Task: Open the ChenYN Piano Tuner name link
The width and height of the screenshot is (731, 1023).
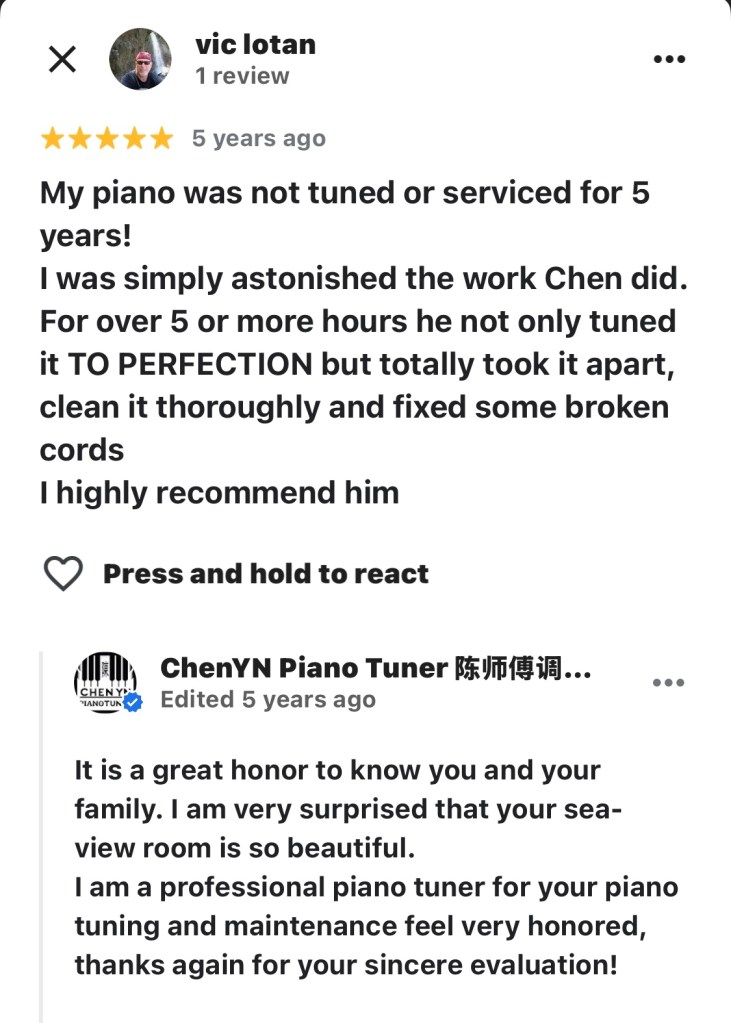Action: (375, 668)
